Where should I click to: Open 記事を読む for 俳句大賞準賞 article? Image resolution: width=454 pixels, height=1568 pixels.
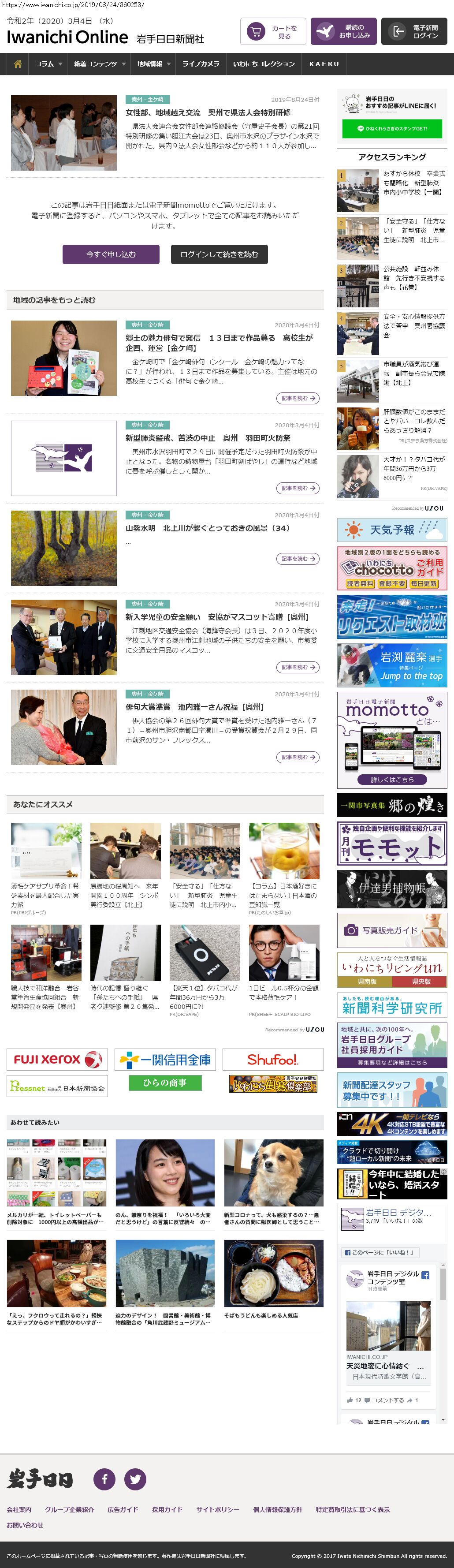coord(298,757)
